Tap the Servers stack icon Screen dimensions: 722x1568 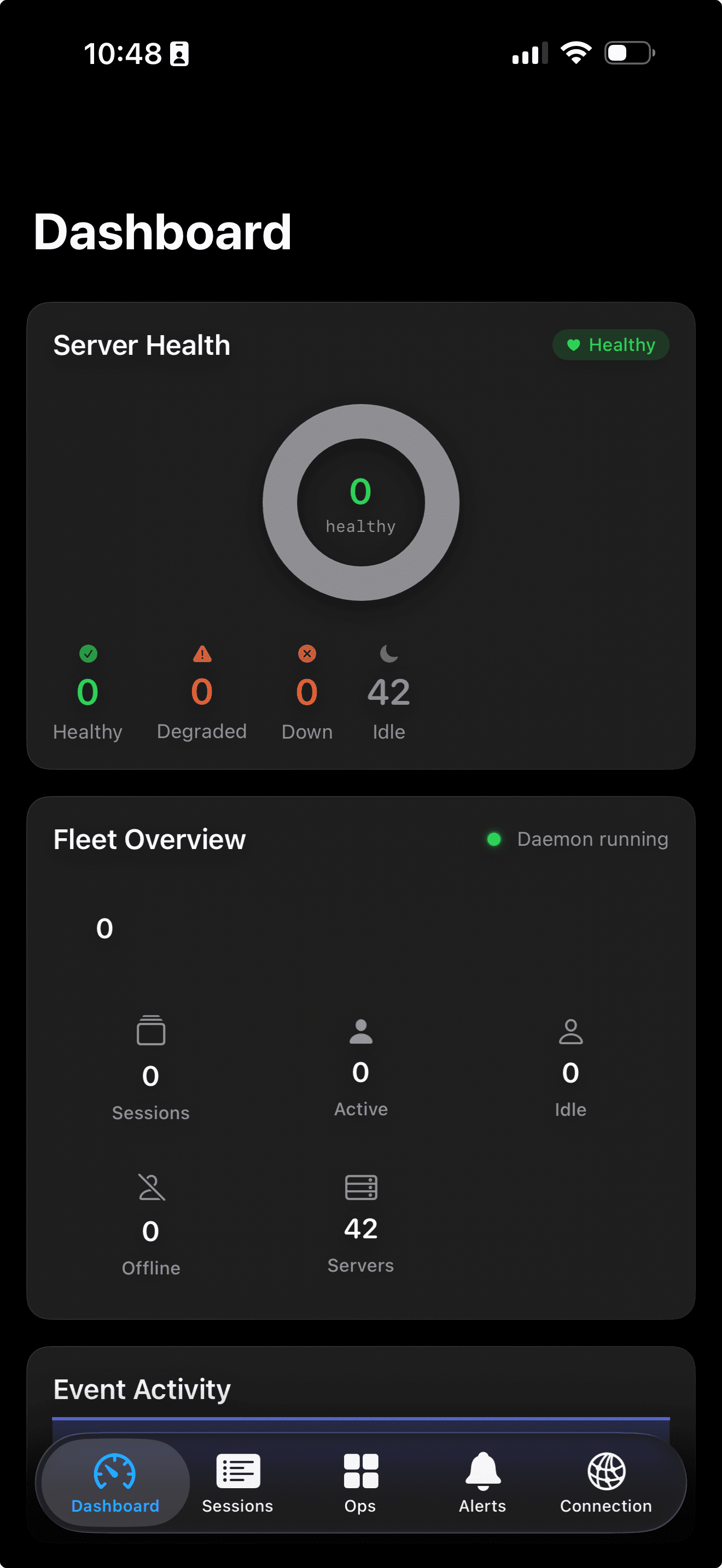(360, 1187)
